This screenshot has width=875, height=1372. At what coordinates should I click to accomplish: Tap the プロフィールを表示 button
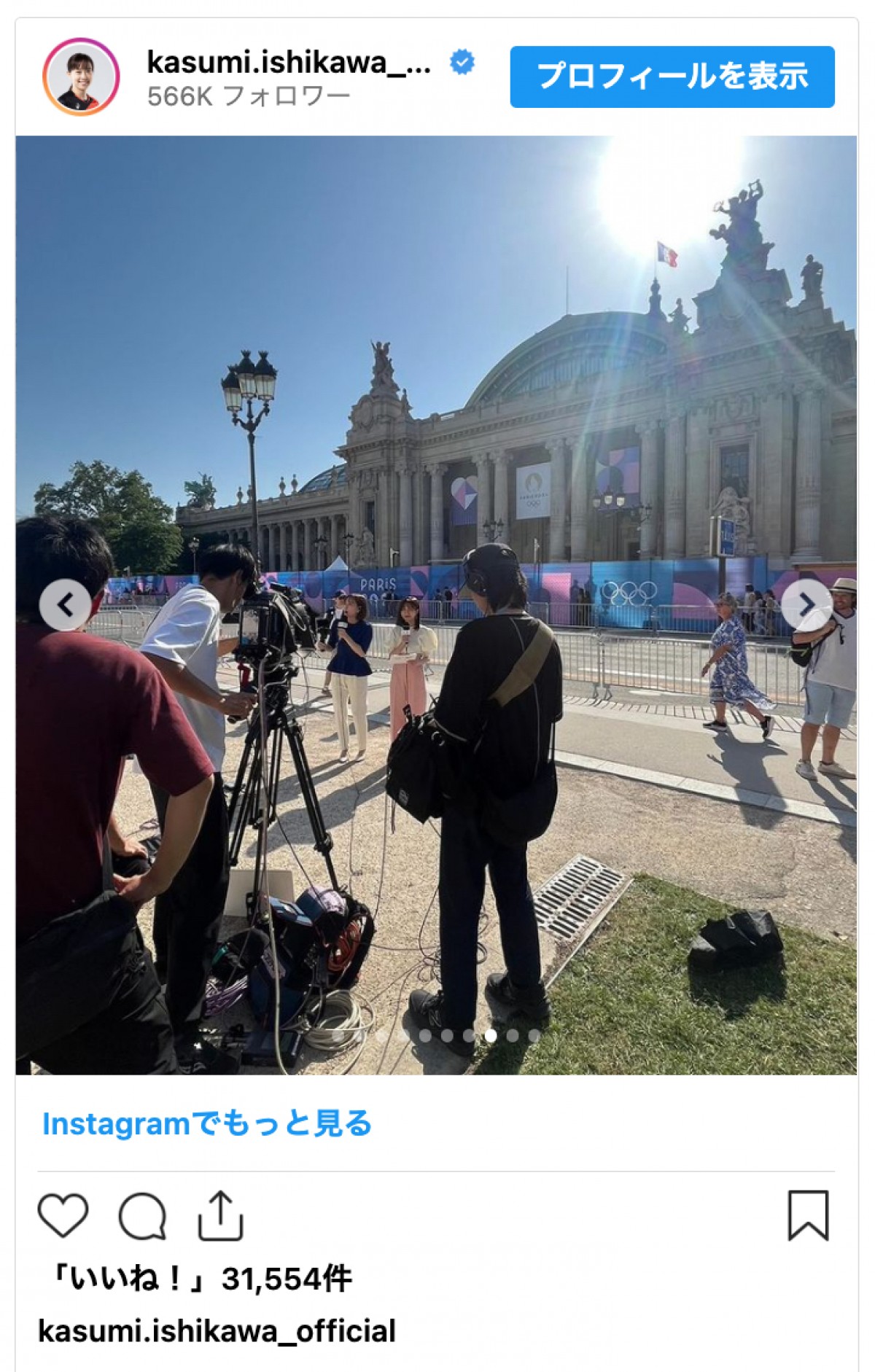(672, 77)
